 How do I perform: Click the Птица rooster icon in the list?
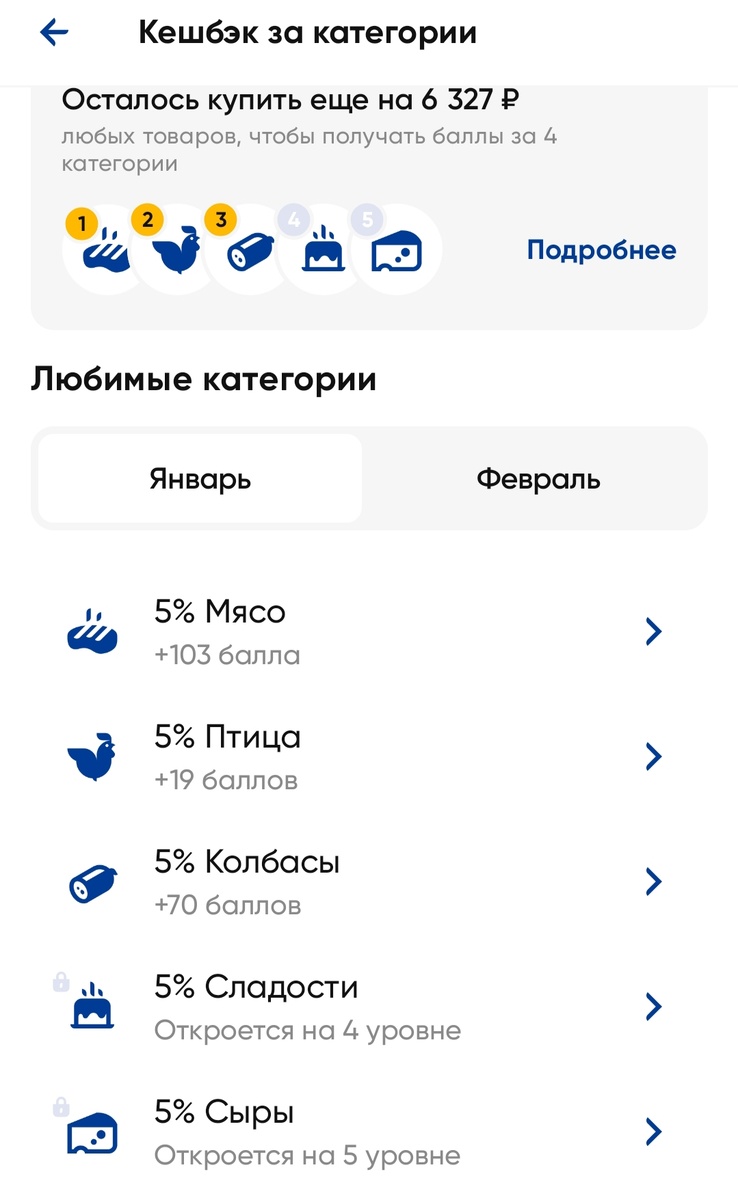point(91,755)
